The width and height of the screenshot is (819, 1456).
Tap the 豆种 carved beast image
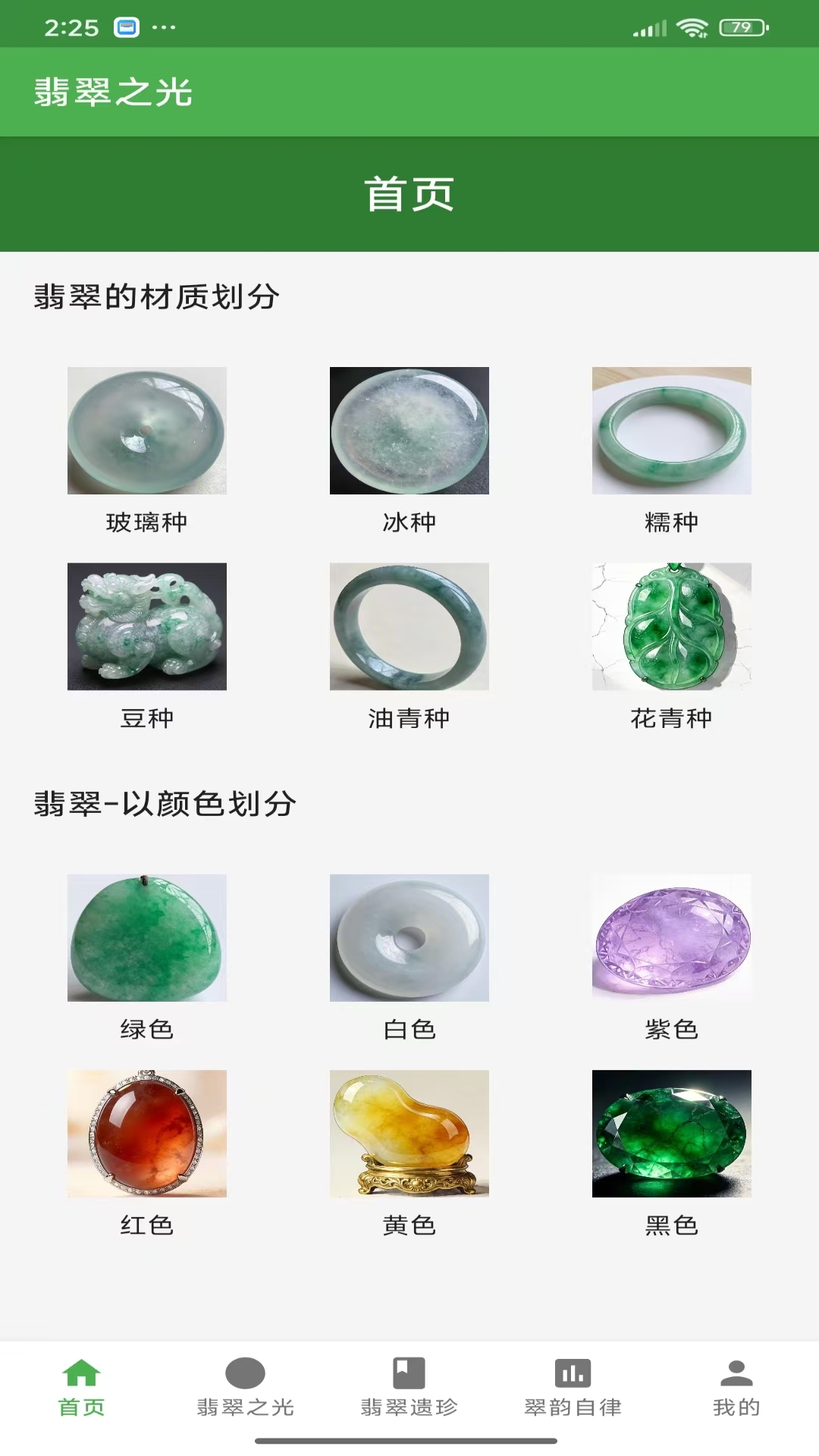coord(147,627)
